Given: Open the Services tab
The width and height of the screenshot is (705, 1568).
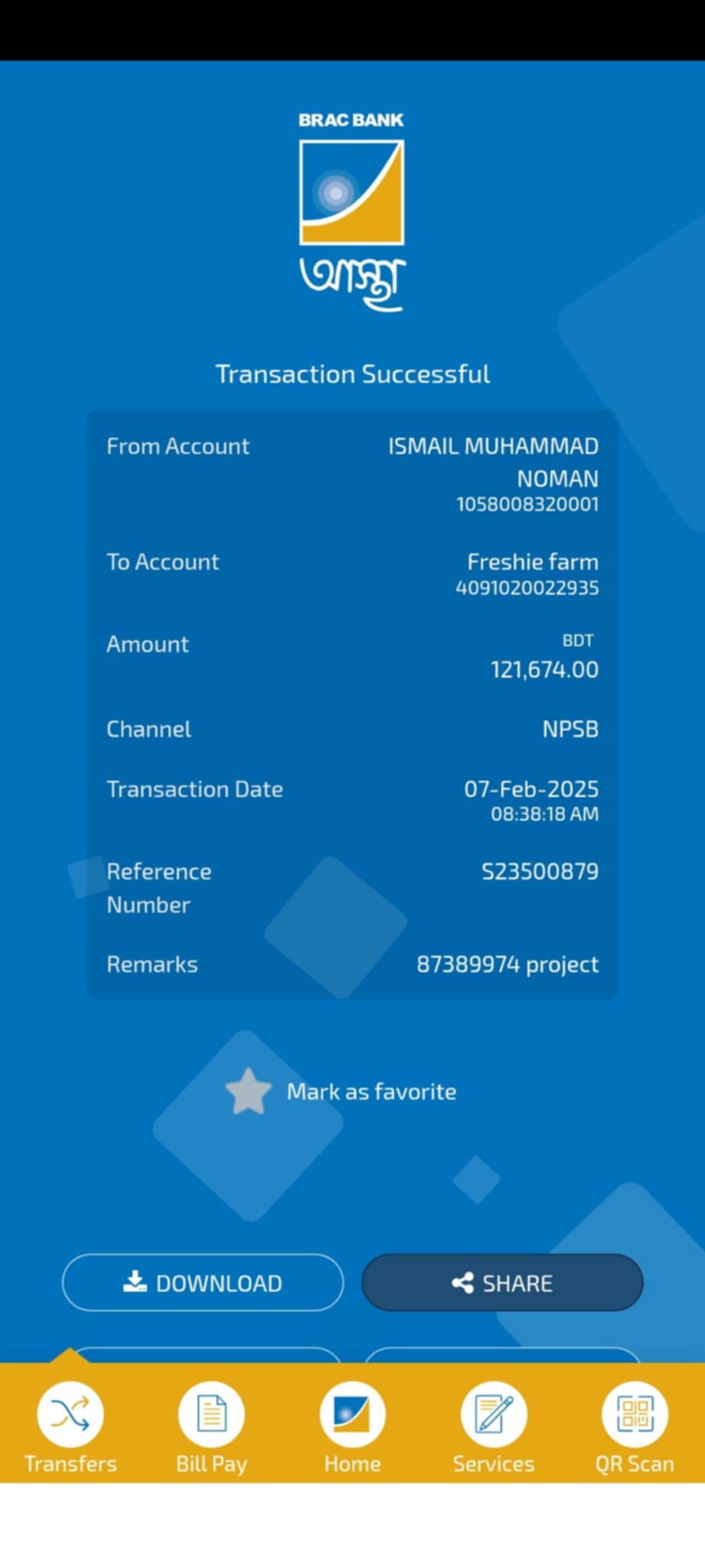Looking at the screenshot, I should (494, 1428).
